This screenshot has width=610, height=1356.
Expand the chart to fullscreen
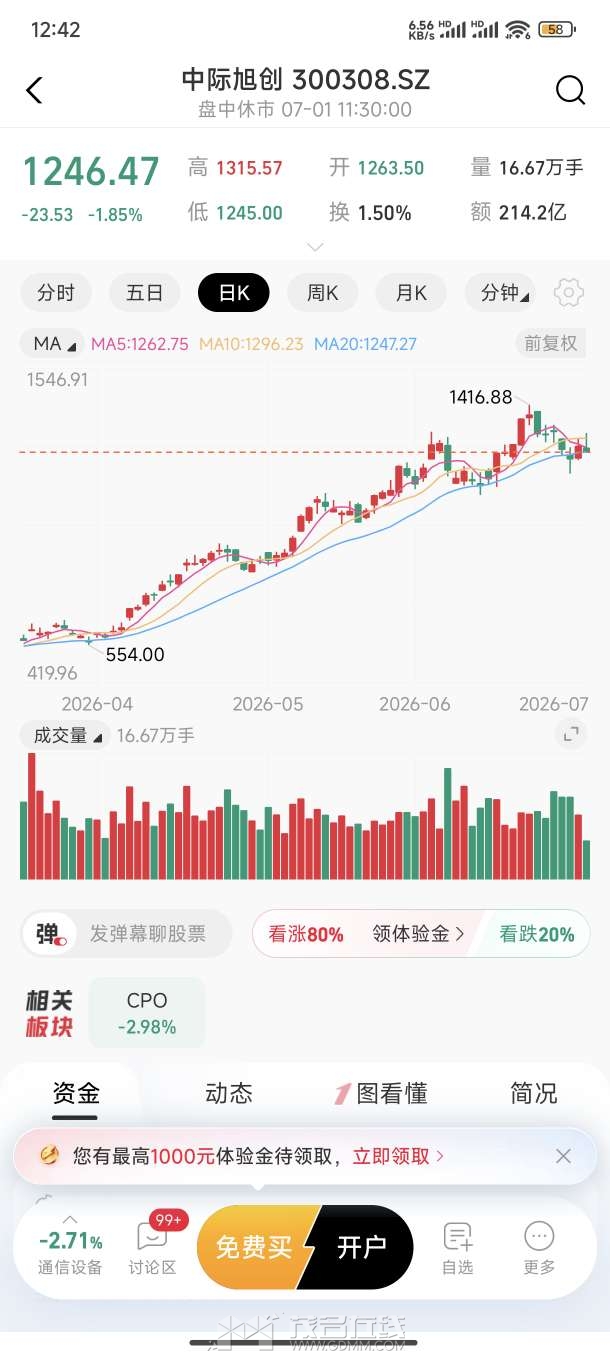(571, 735)
